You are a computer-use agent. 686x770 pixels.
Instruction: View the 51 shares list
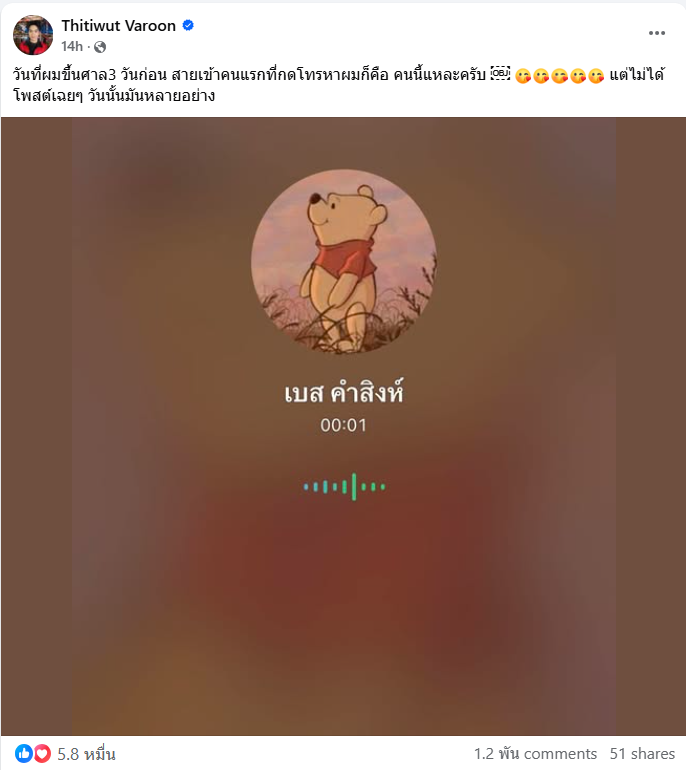click(642, 754)
